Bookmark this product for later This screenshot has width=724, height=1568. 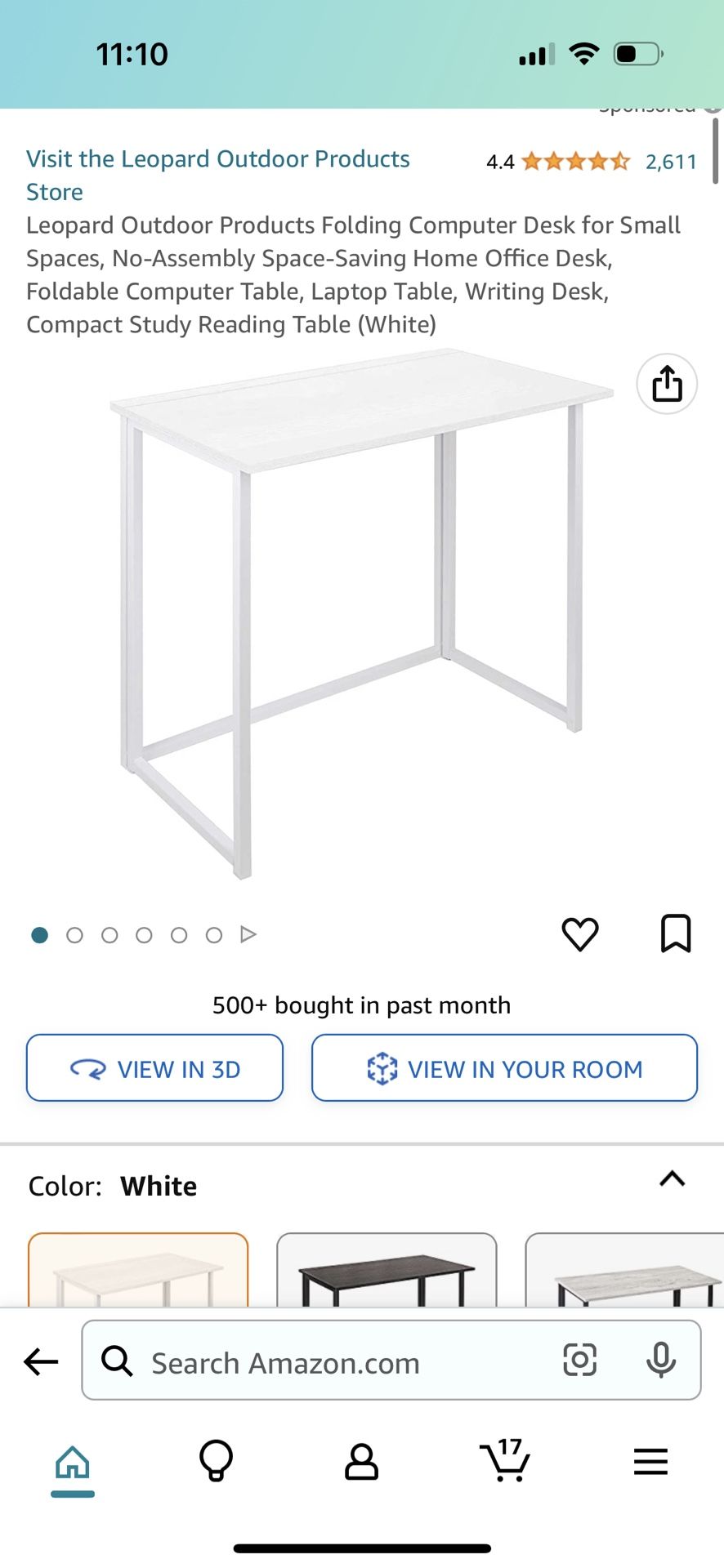(x=676, y=933)
